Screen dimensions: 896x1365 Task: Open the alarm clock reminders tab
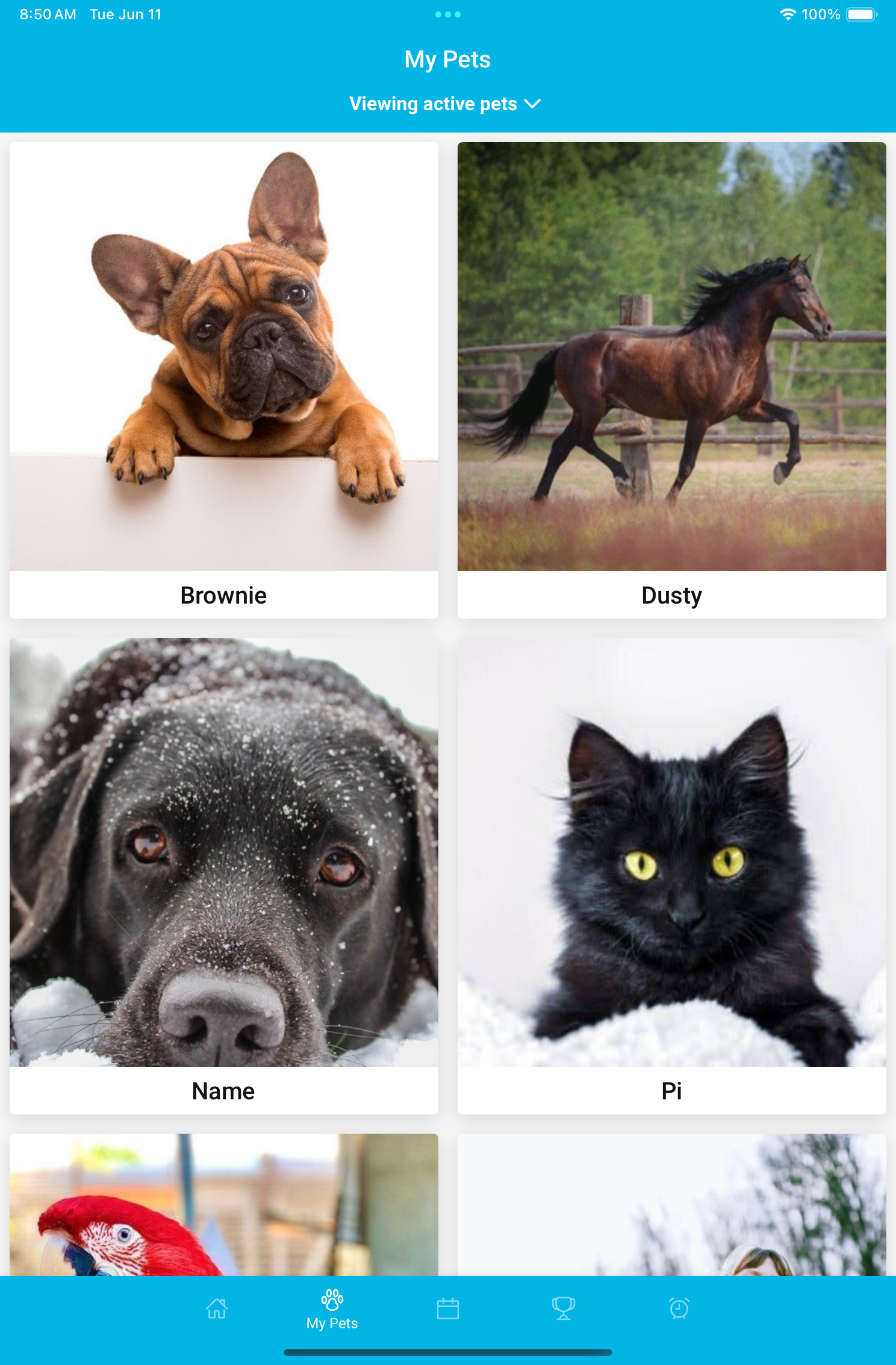point(679,1308)
